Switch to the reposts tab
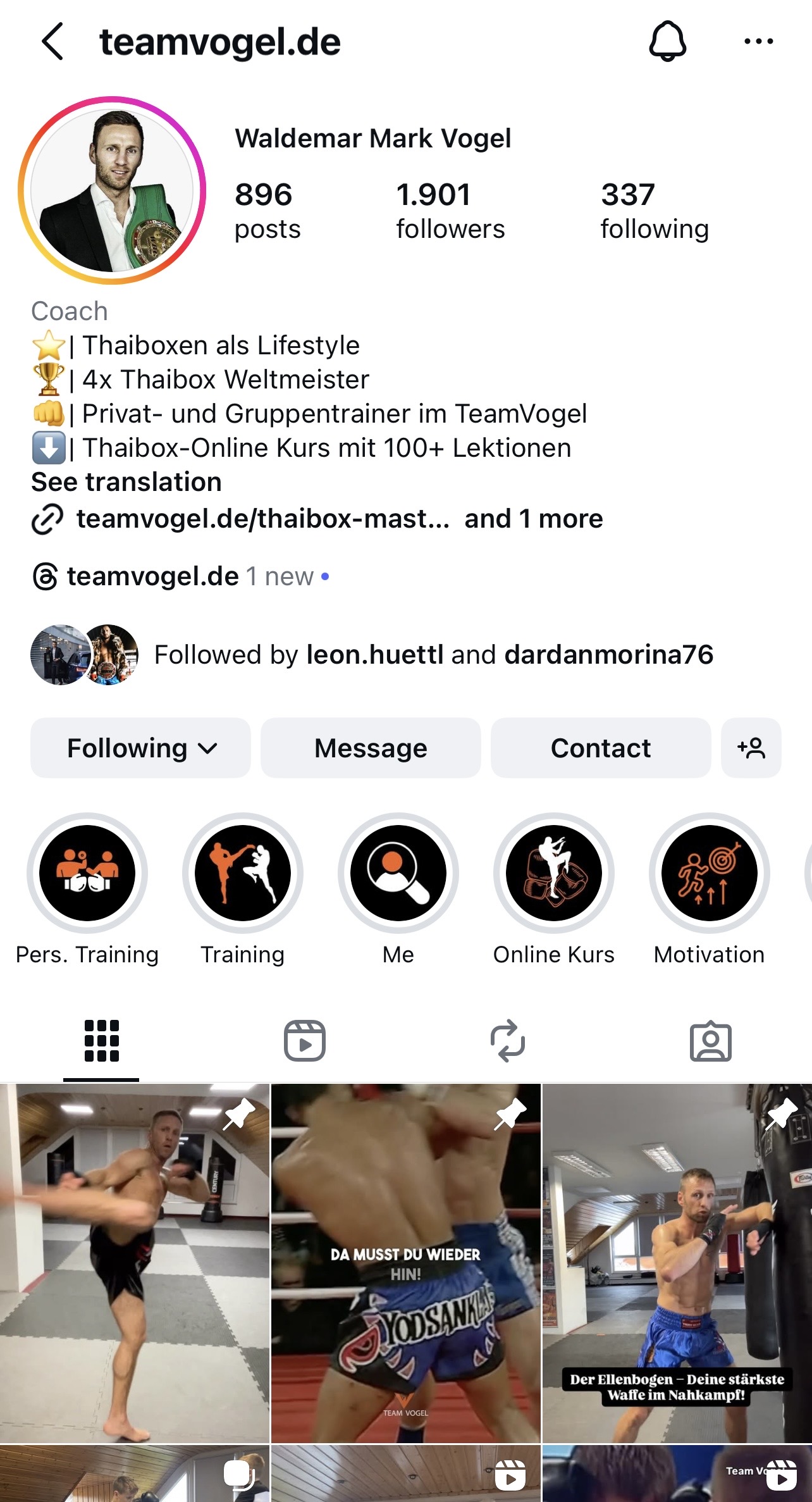 click(507, 1041)
